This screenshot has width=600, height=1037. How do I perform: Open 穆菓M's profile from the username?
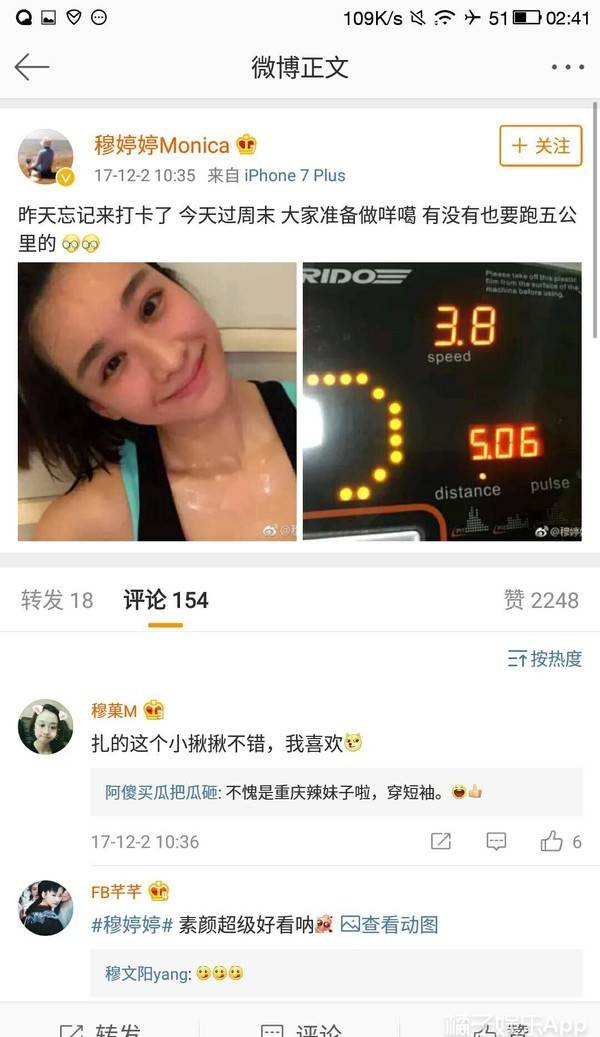114,711
